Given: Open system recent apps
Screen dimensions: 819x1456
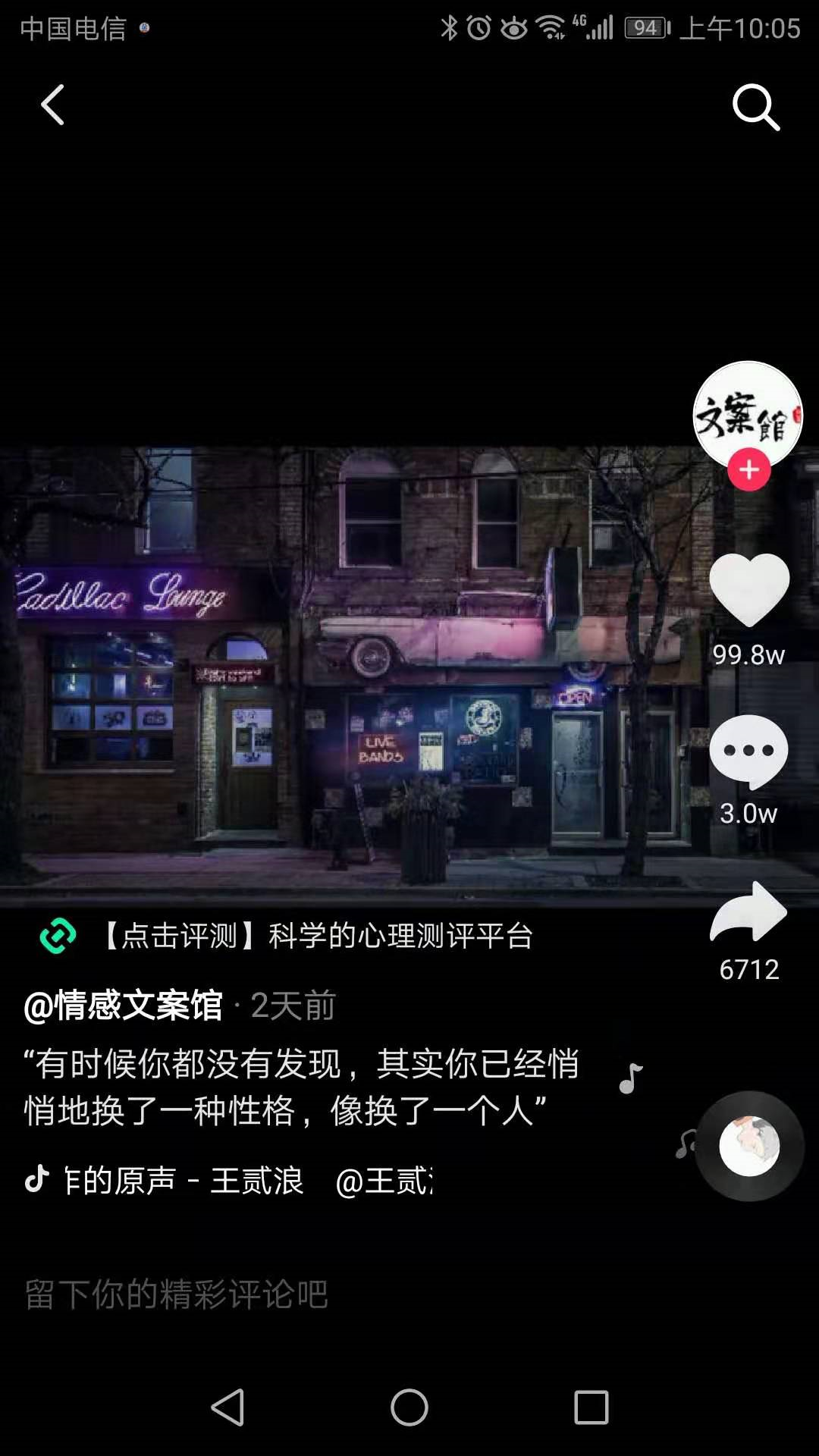Looking at the screenshot, I should click(591, 1407).
